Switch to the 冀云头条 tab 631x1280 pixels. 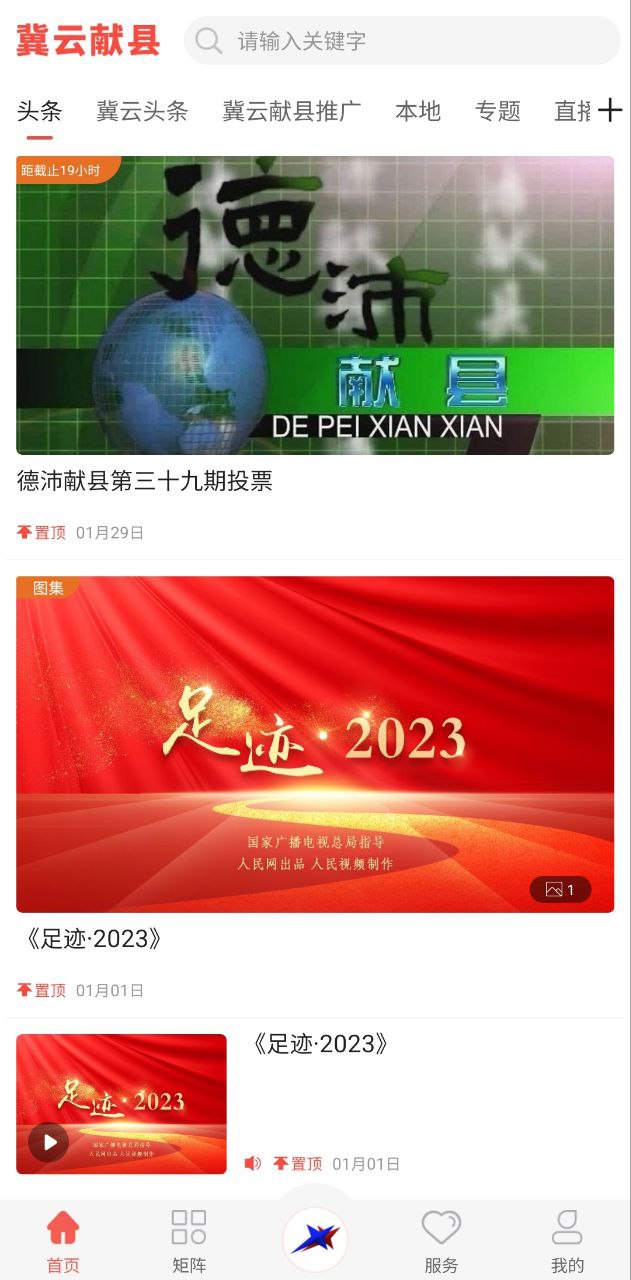tap(142, 111)
